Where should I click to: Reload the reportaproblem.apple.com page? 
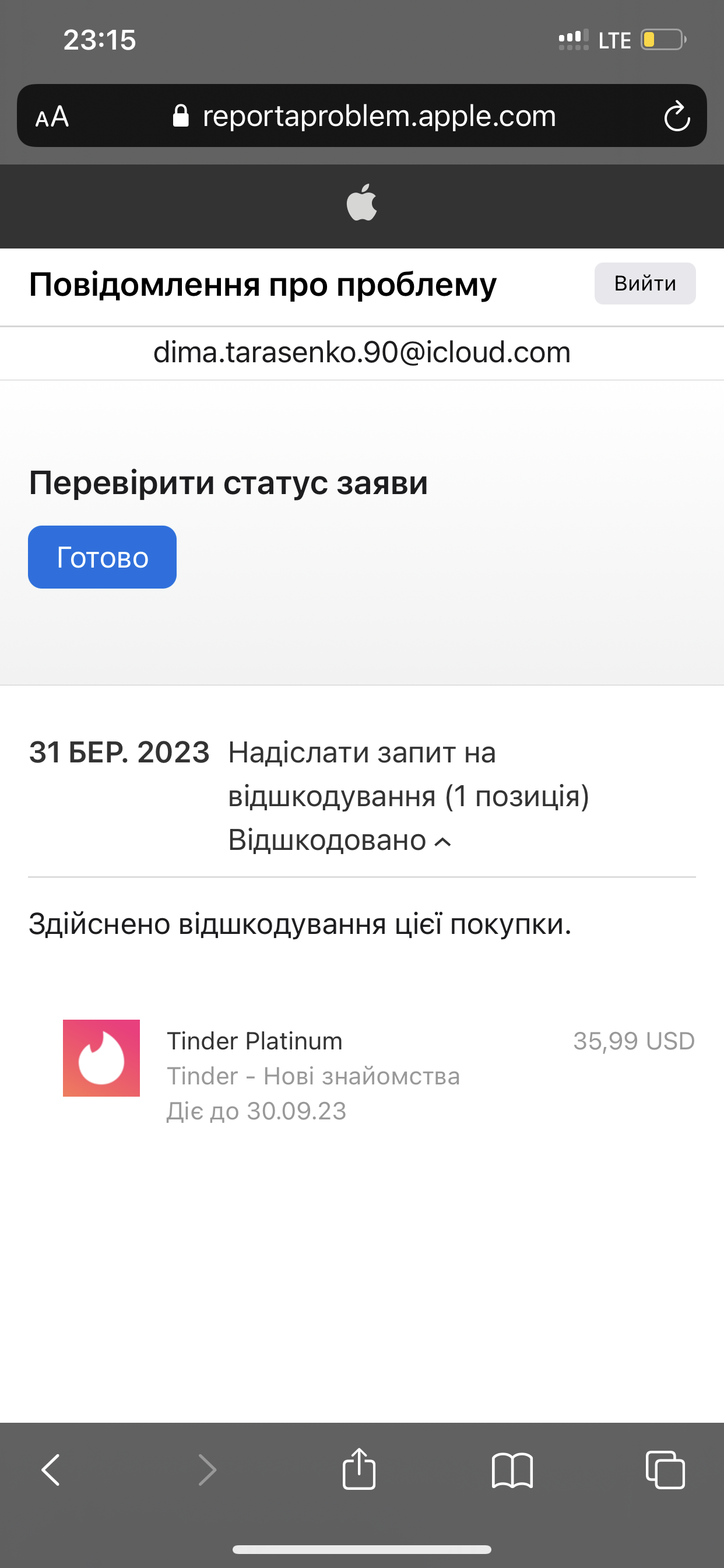coord(677,116)
